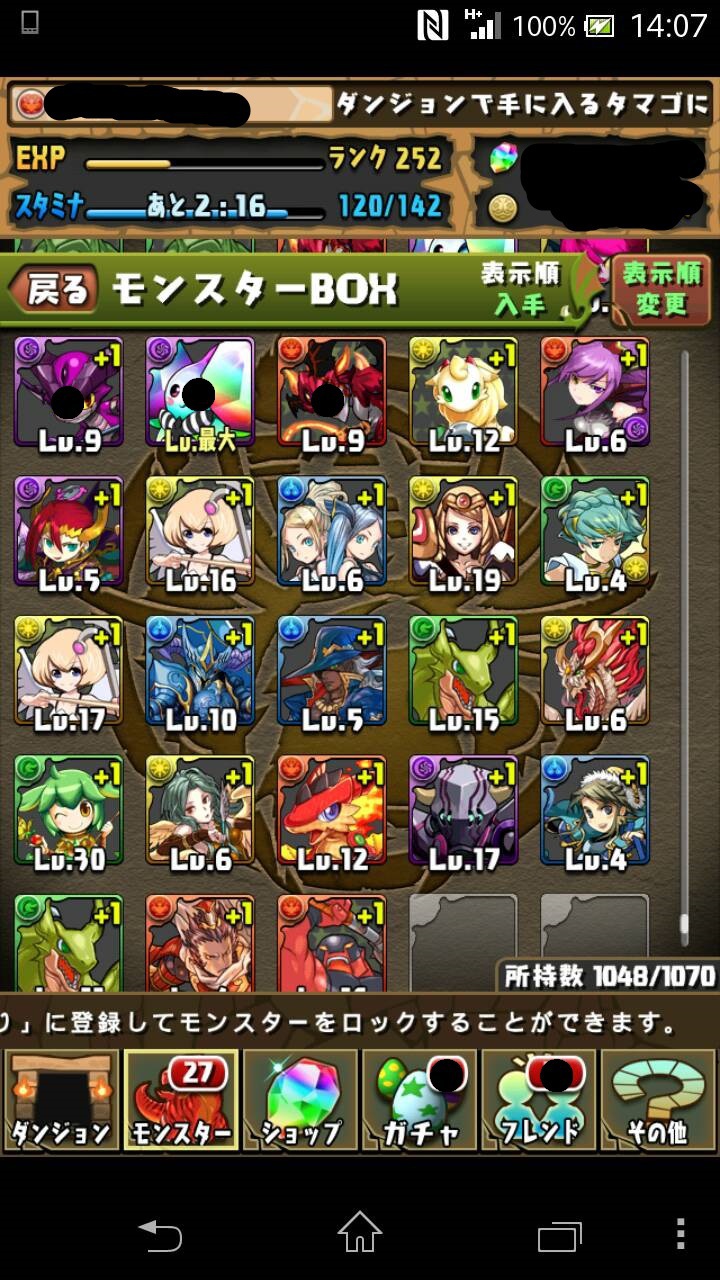Viewport: 720px width, 1280px height.
Task: Select the blonde monster at Lv.16
Action: coord(200,531)
